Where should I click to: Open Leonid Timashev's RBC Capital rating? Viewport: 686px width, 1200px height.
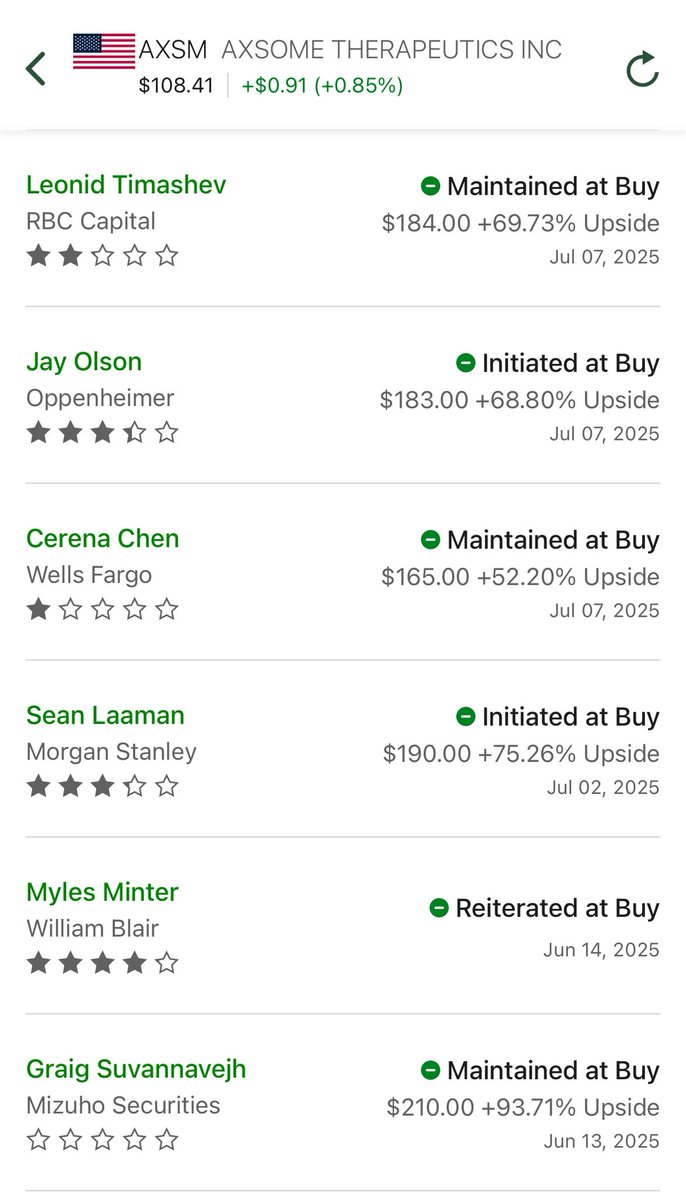[343, 219]
